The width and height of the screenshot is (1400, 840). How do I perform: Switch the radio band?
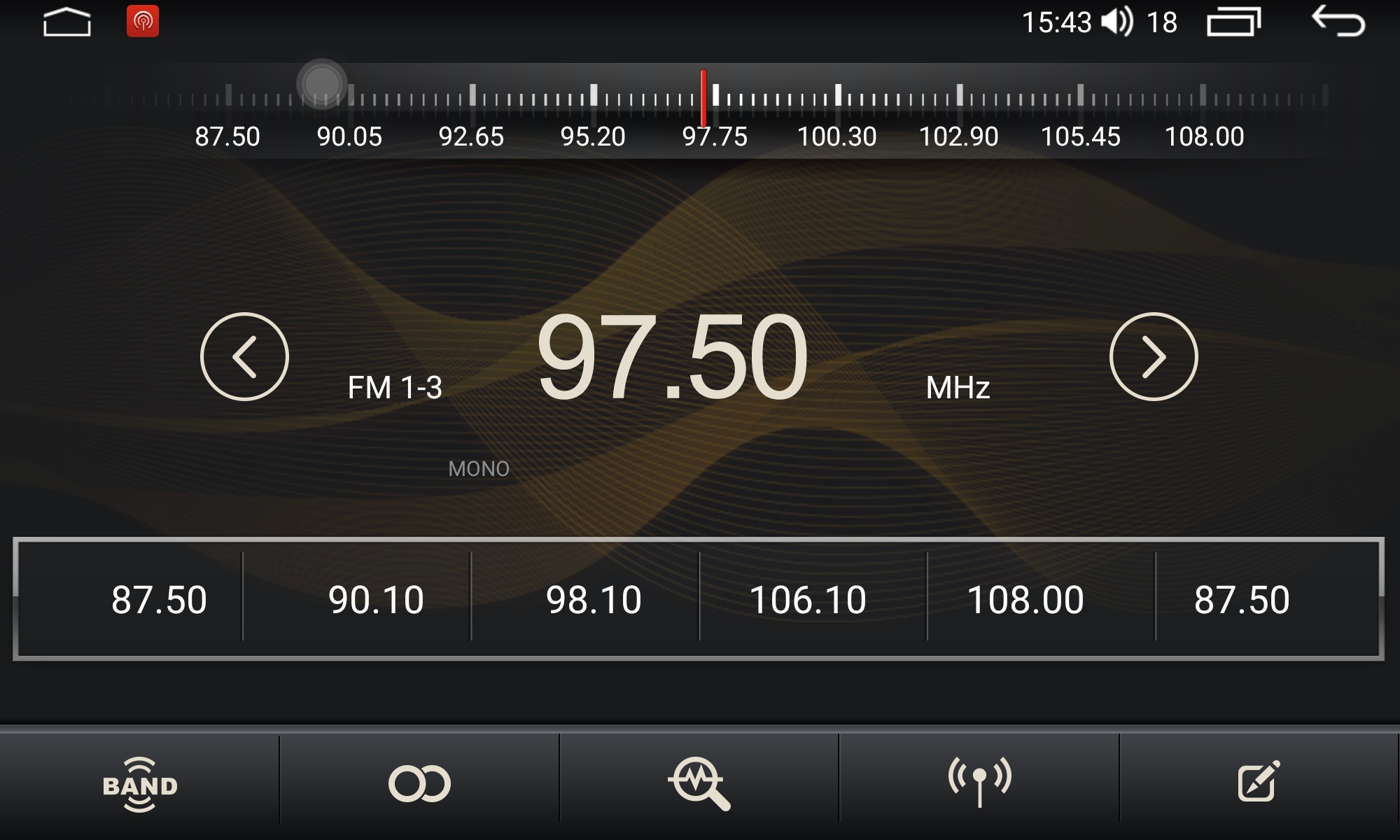click(140, 784)
